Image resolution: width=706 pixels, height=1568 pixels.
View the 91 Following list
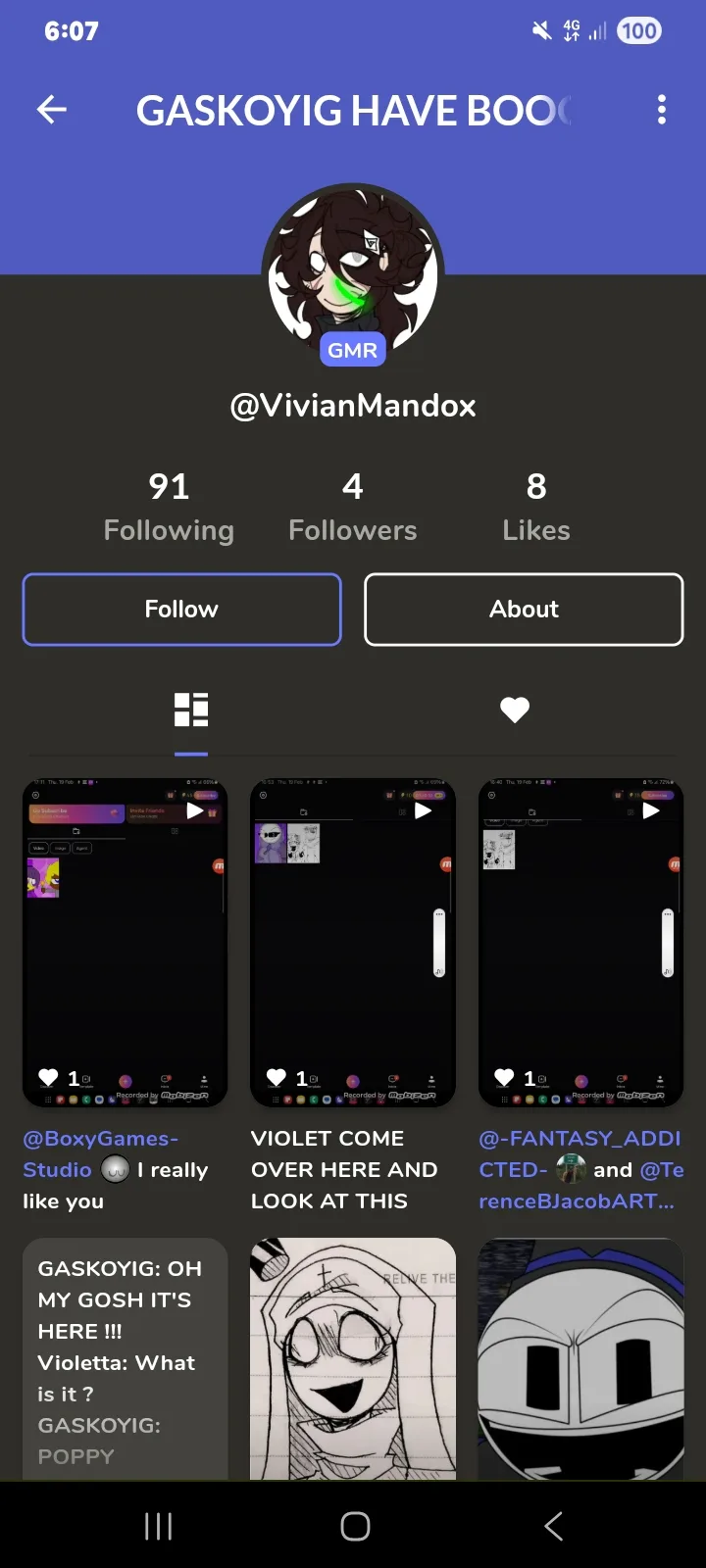[169, 507]
